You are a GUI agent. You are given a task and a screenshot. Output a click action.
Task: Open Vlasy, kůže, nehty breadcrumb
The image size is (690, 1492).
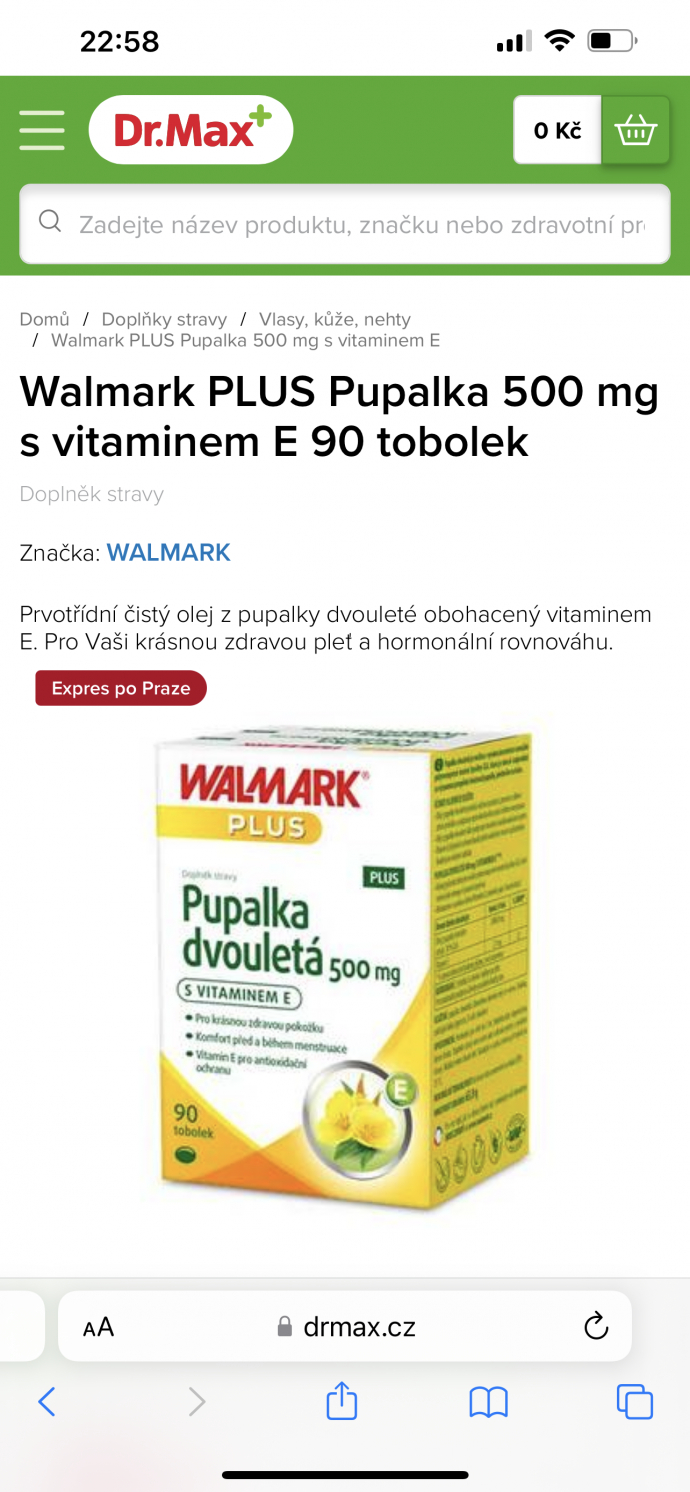pos(335,320)
